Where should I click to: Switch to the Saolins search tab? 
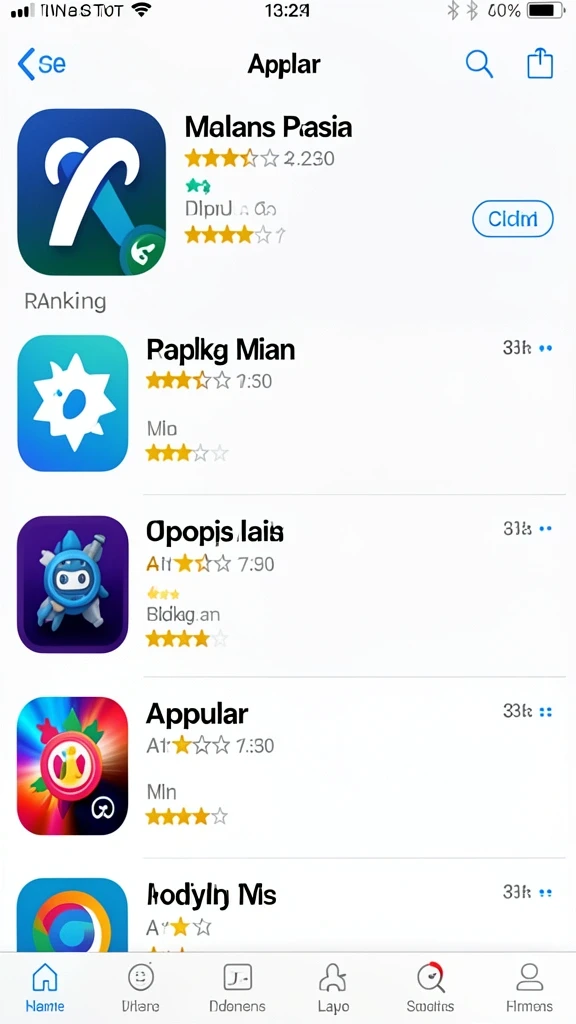point(430,988)
